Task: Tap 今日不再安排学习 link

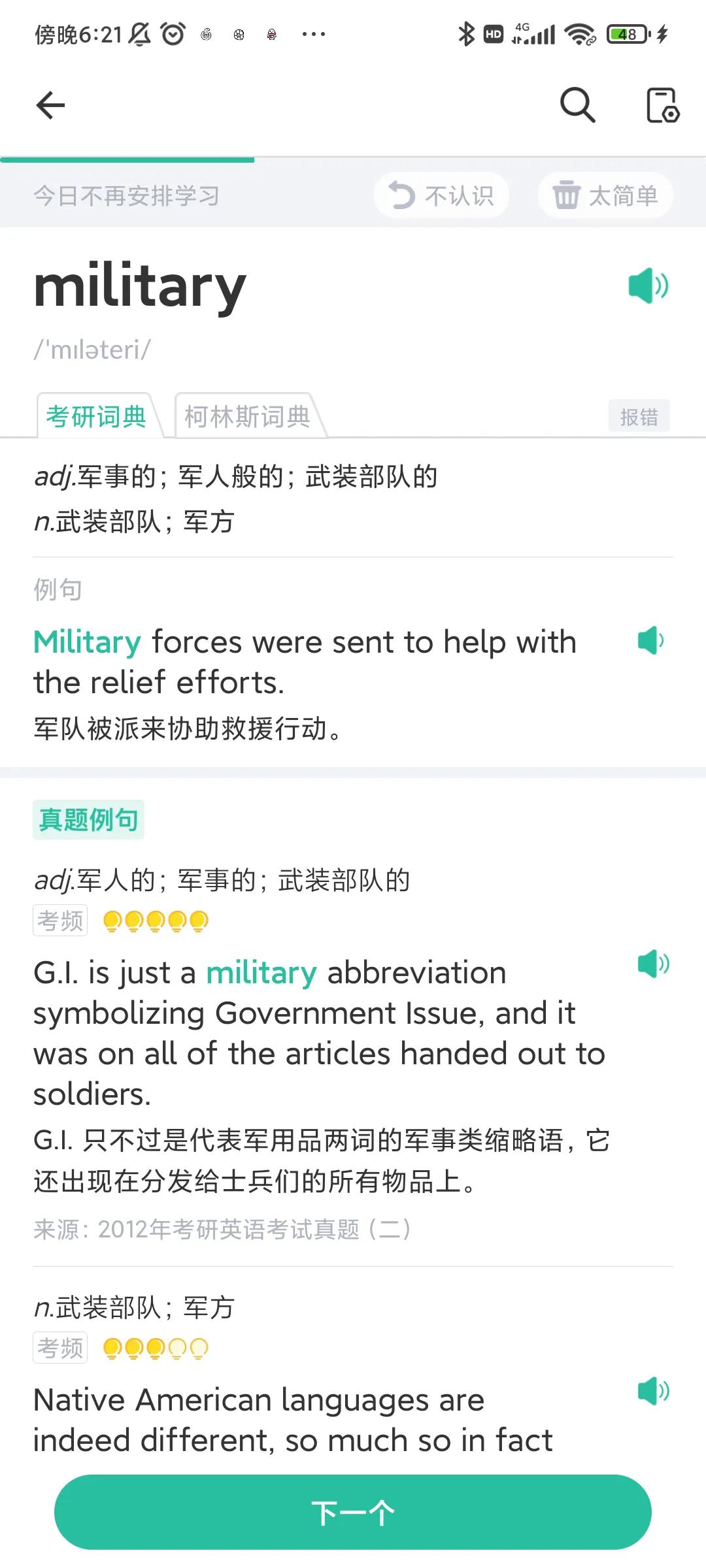Action: [127, 194]
